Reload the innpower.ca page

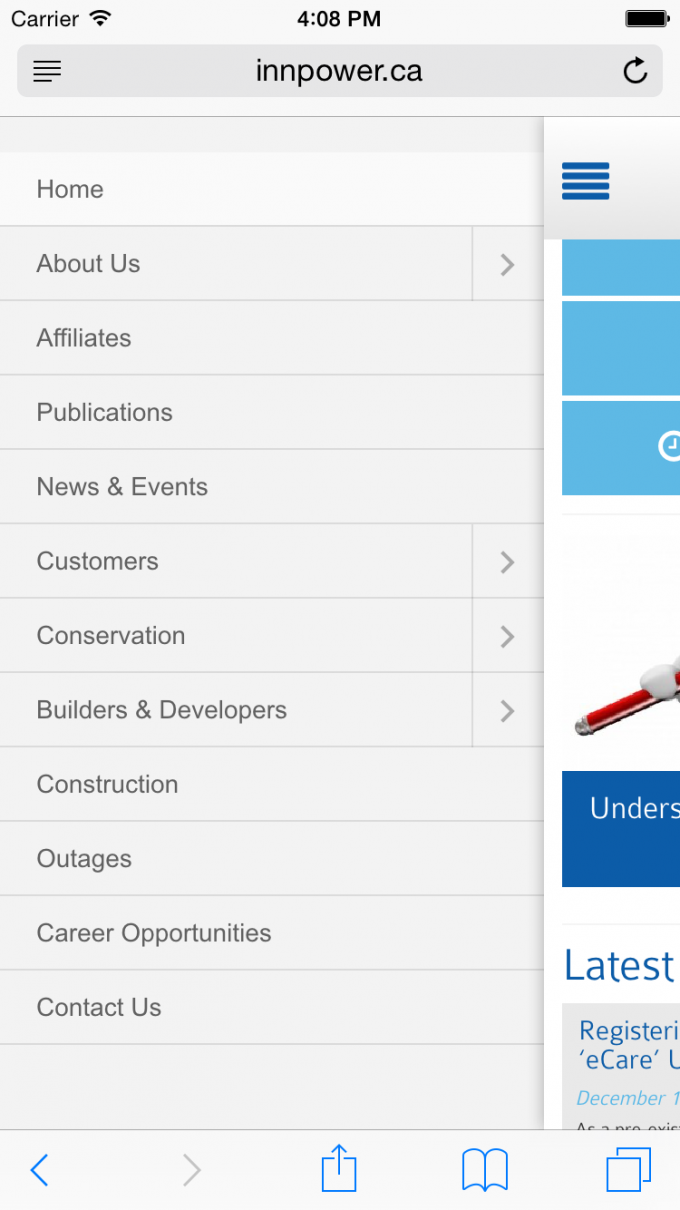coord(635,71)
